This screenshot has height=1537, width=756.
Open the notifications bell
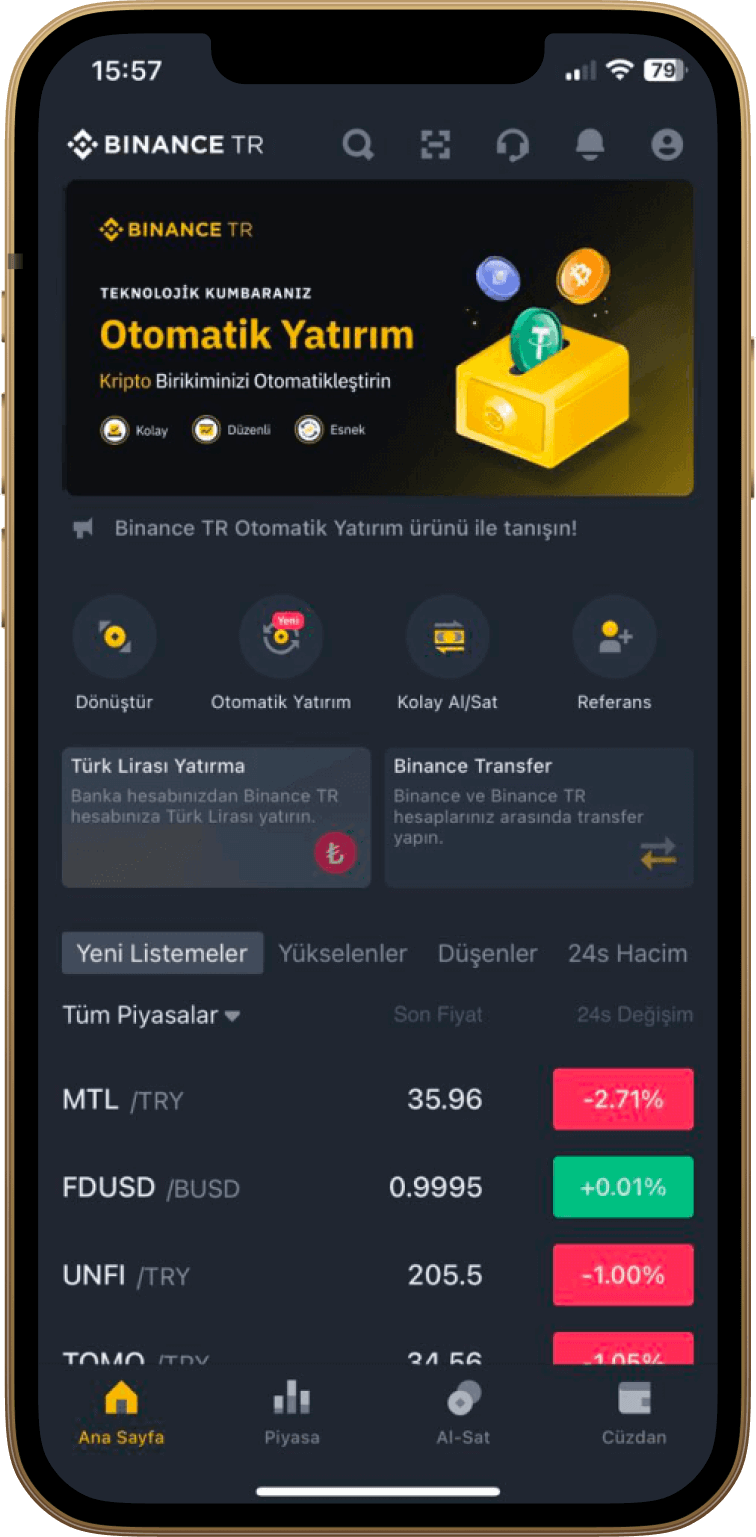(590, 145)
